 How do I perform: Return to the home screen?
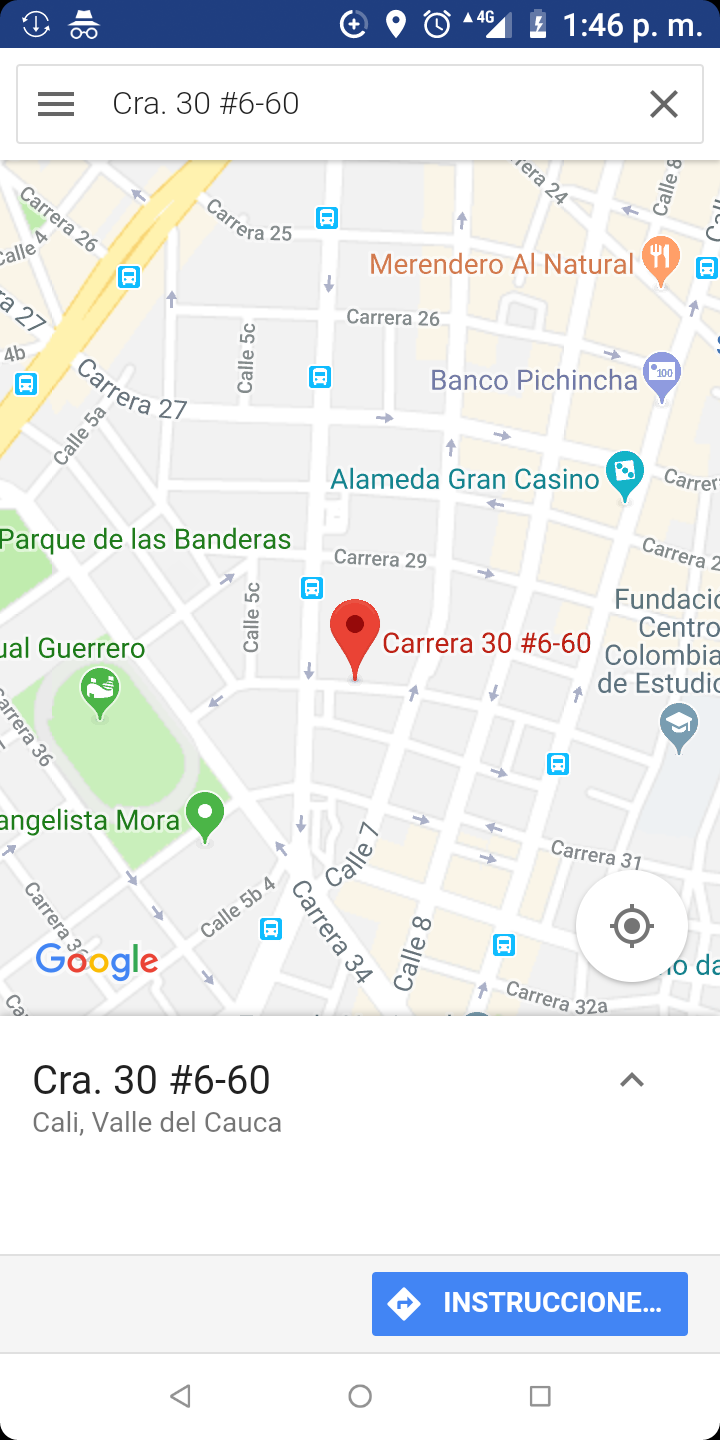360,1396
